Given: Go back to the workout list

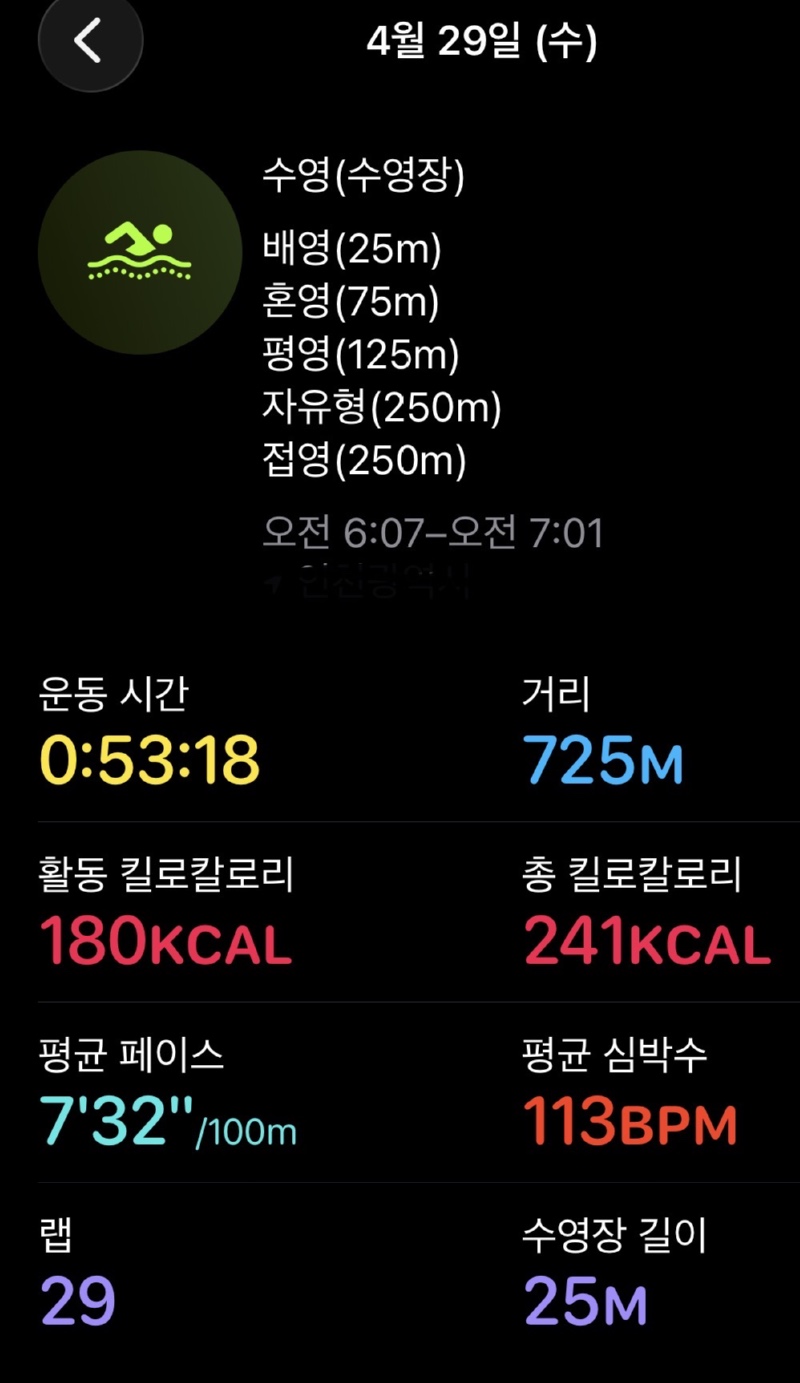Looking at the screenshot, I should pyautogui.click(x=90, y=42).
